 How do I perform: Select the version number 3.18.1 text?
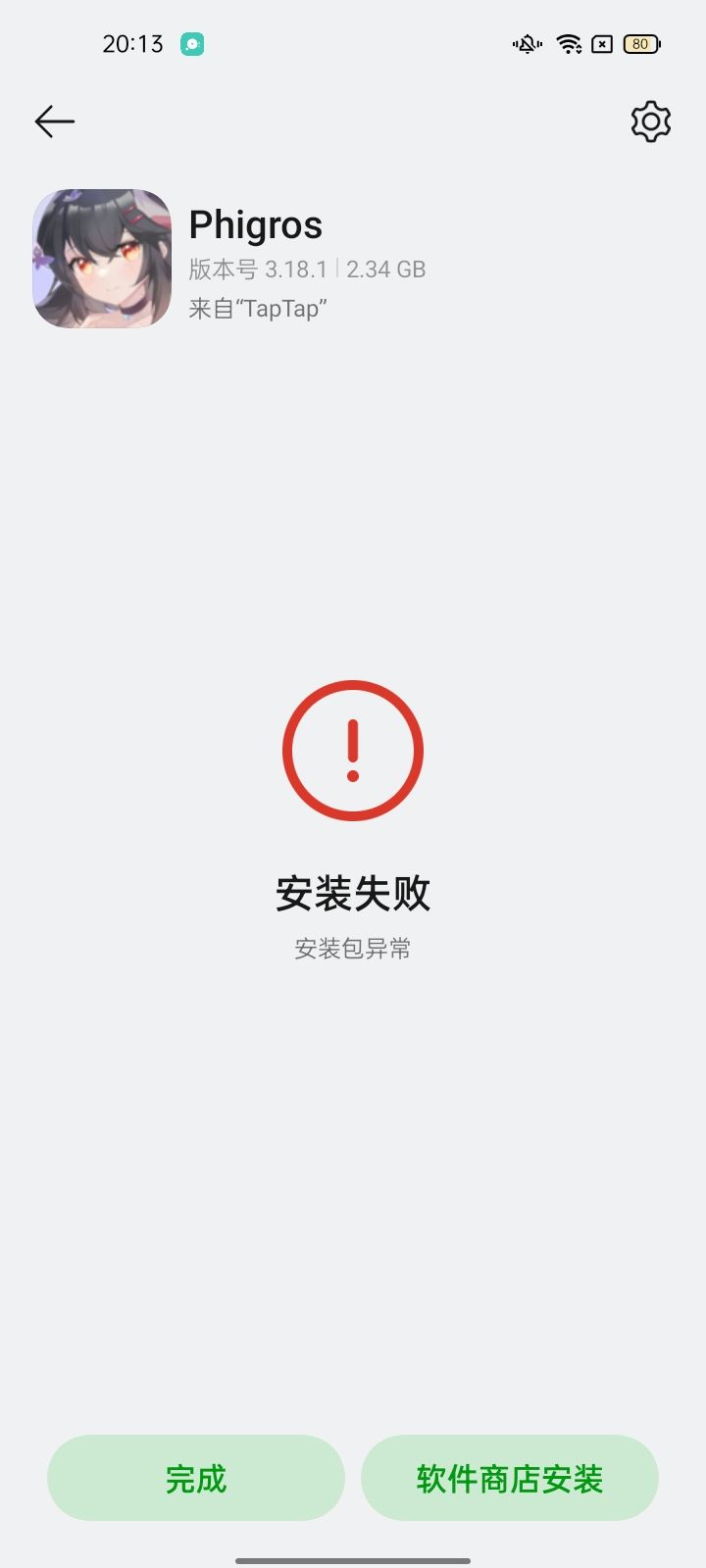259,269
